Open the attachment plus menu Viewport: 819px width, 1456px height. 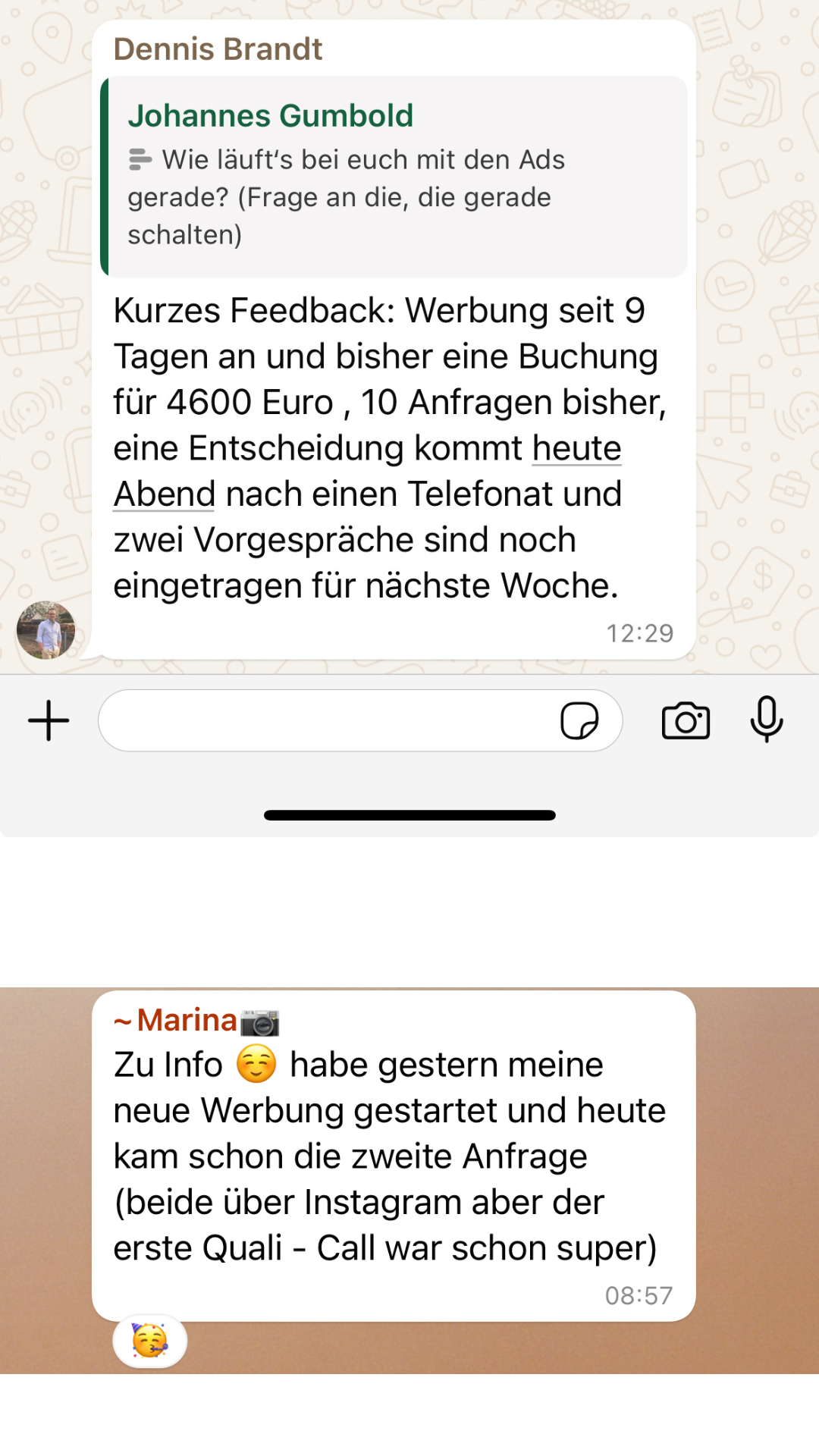(x=48, y=721)
